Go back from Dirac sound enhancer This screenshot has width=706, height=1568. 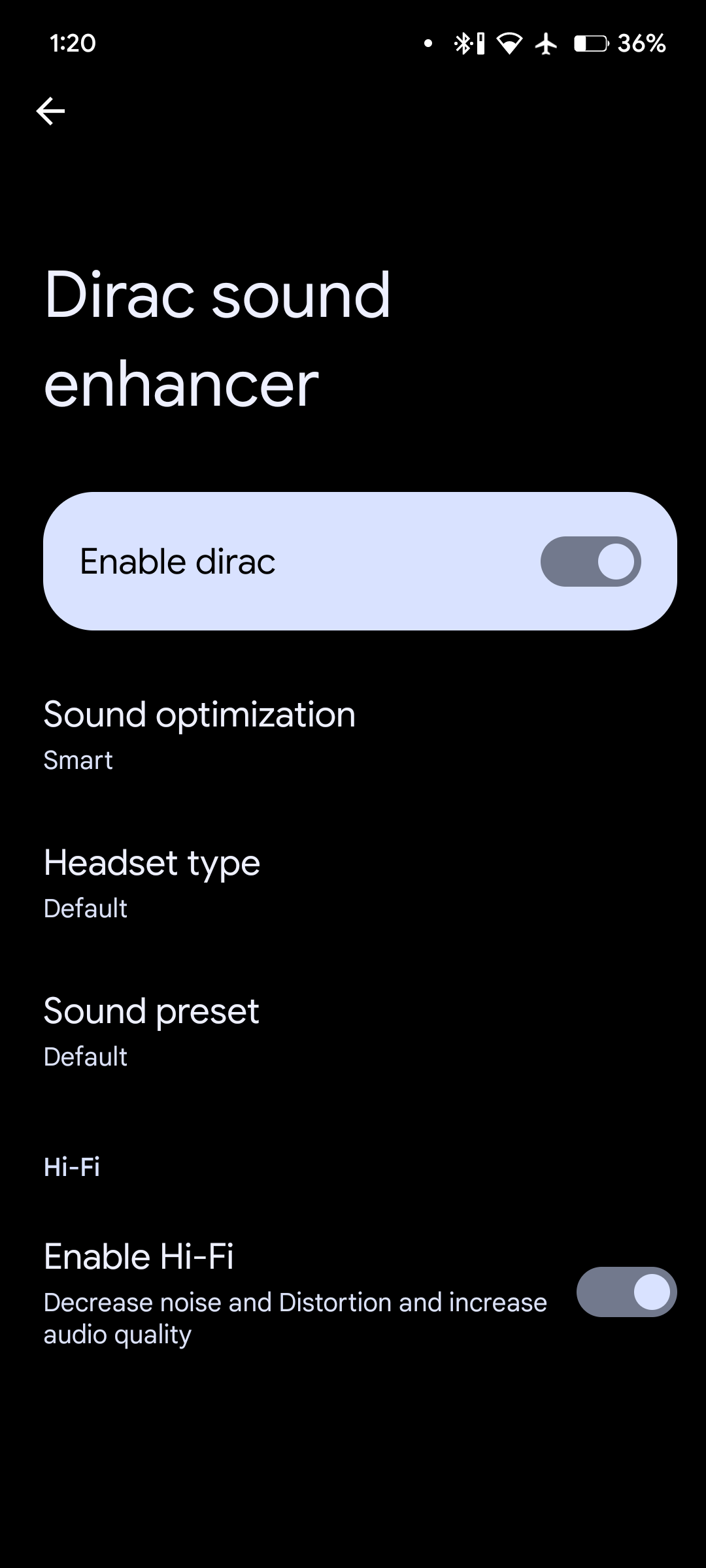click(x=50, y=111)
